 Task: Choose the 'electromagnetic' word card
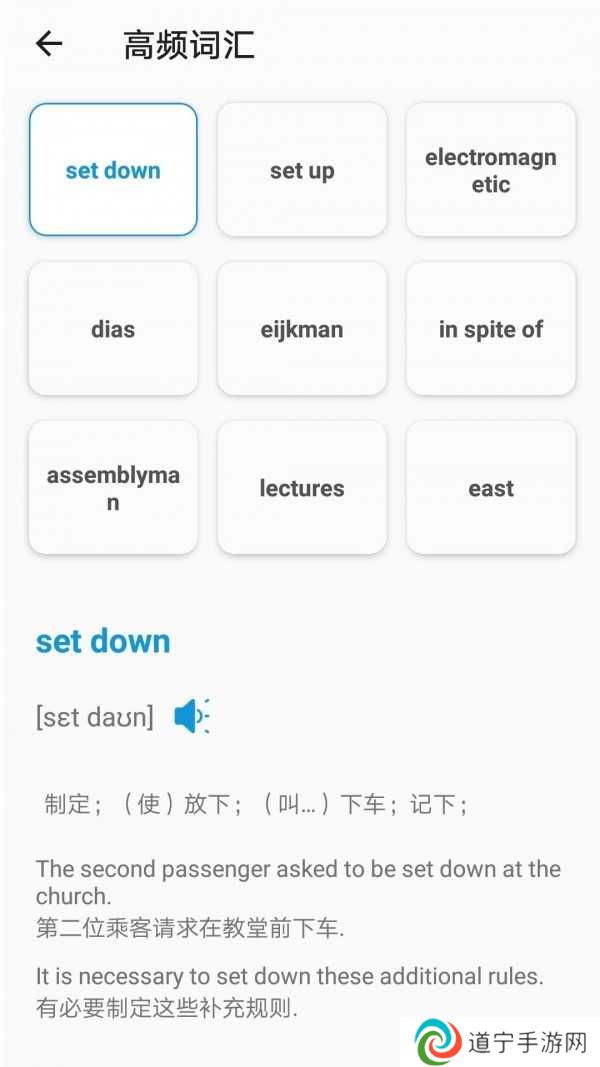(x=491, y=170)
